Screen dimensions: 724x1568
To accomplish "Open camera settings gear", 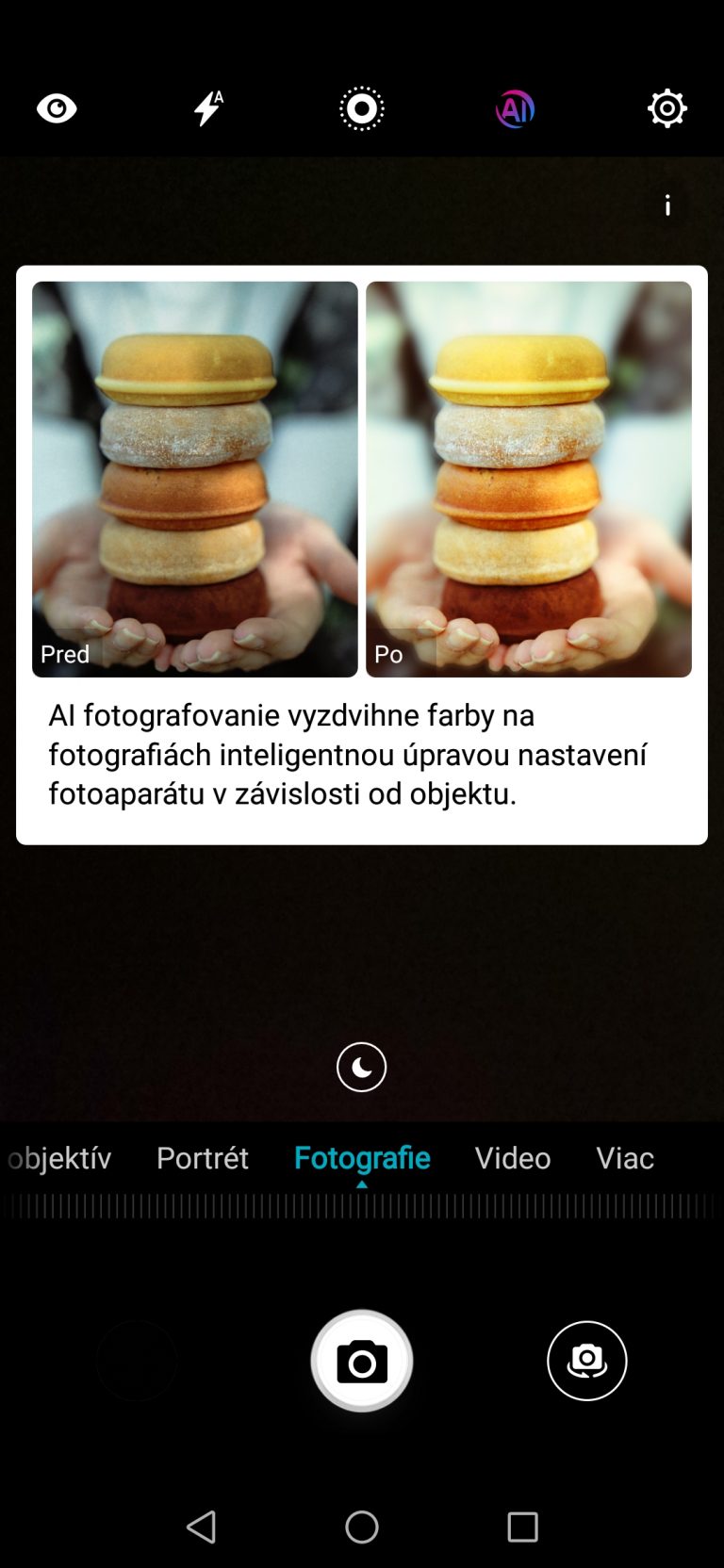I will [x=667, y=109].
